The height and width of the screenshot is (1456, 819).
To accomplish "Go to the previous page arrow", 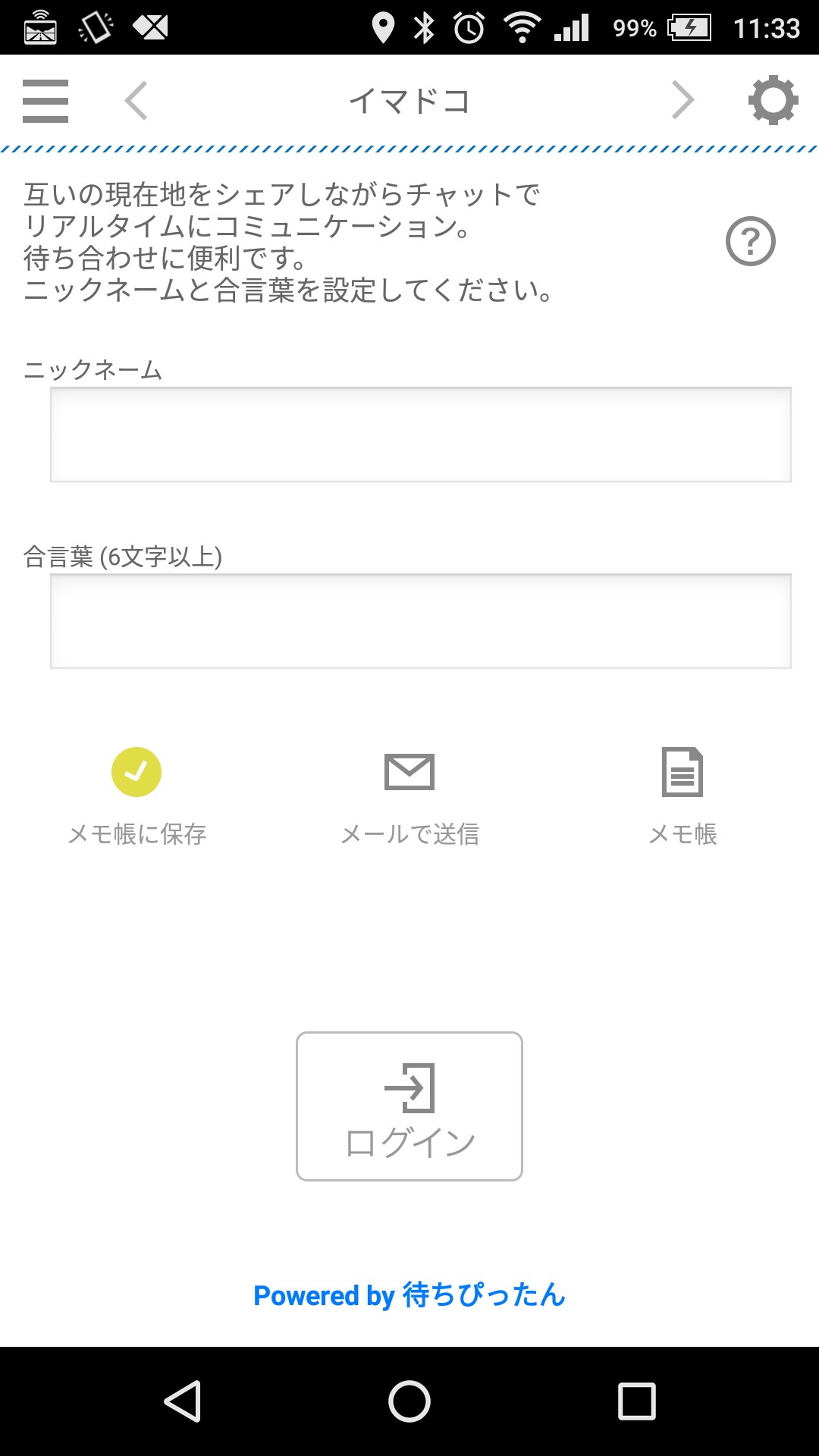I will pos(136,101).
